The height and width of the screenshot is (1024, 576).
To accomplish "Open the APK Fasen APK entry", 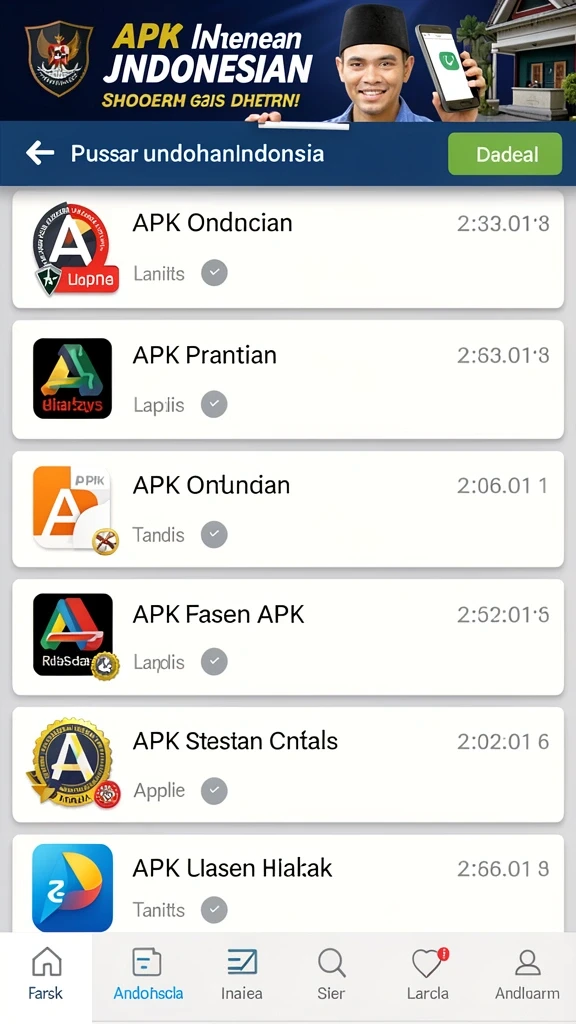I will 288,637.
